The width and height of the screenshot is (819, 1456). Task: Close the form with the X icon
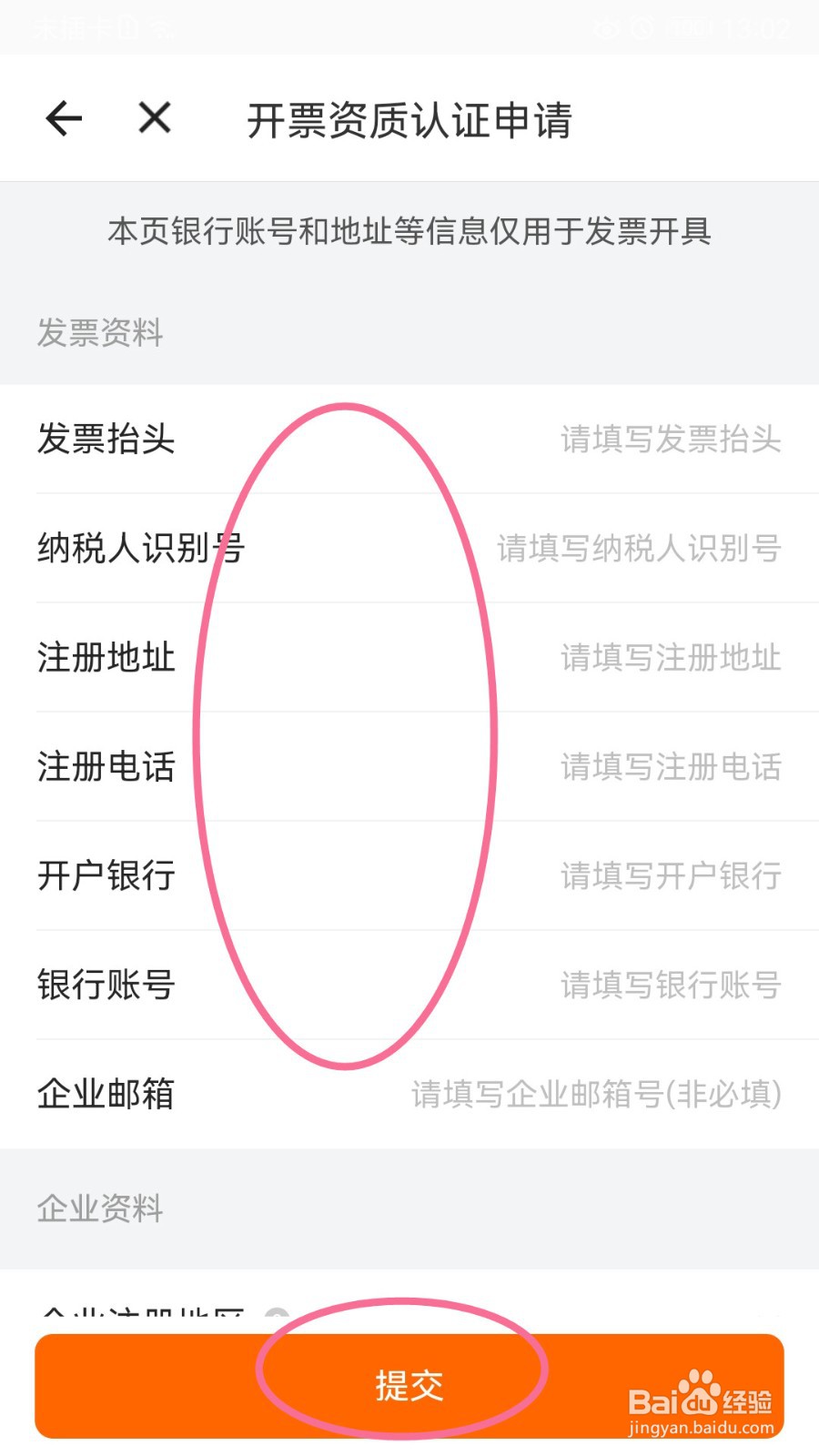(x=153, y=117)
